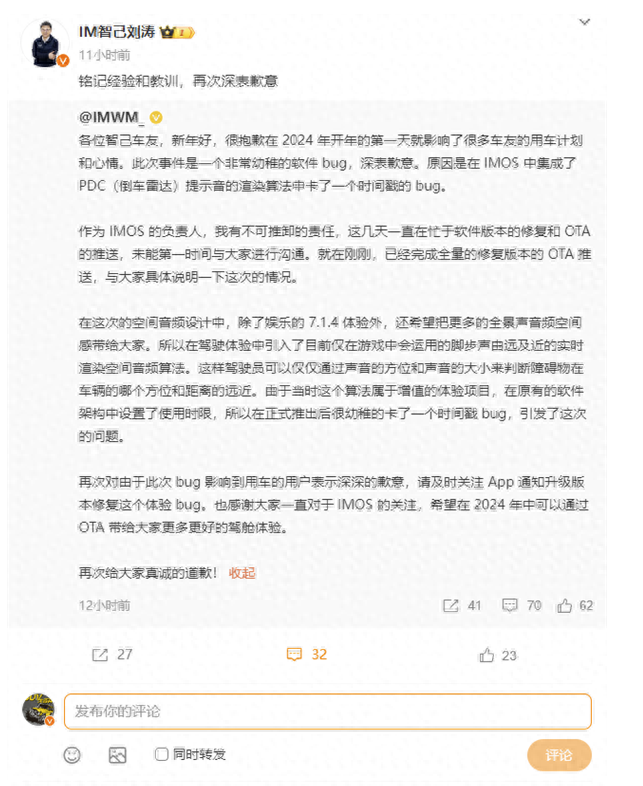Collapse the post with 收起
The width and height of the screenshot is (643, 786).
click(242, 573)
